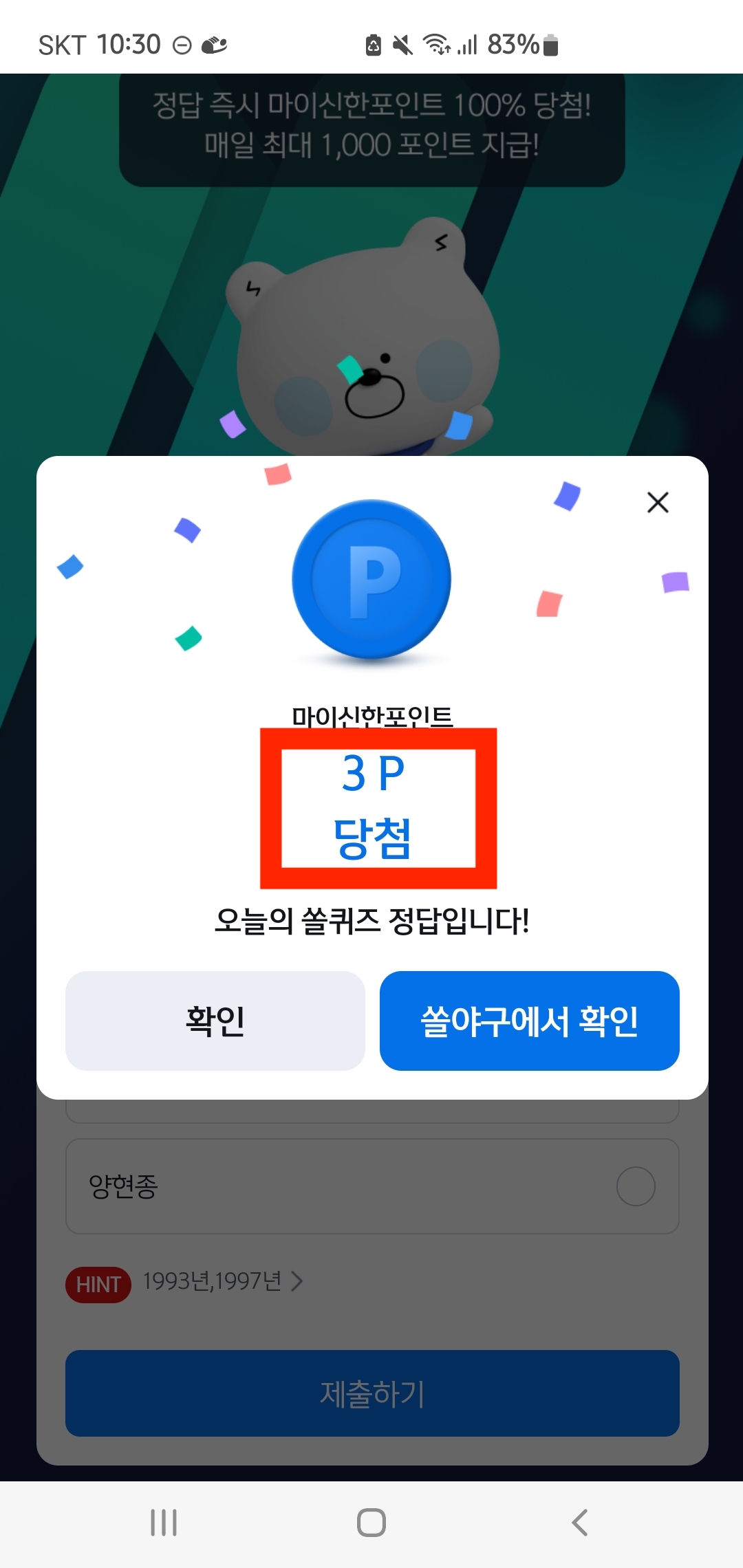The height and width of the screenshot is (1568, 743).
Task: Tap the 확인 button
Action: click(x=215, y=1023)
